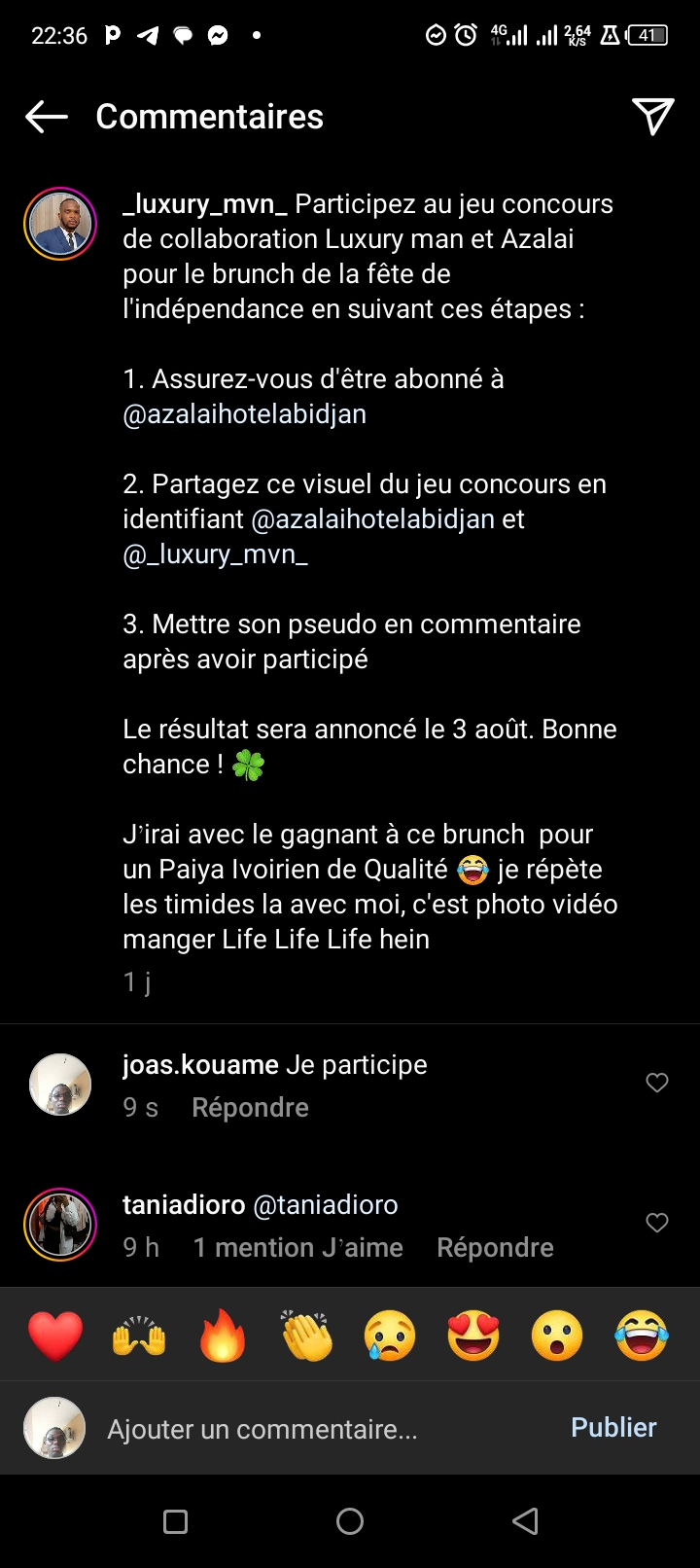Go back from the Commentaires screen

tap(47, 117)
